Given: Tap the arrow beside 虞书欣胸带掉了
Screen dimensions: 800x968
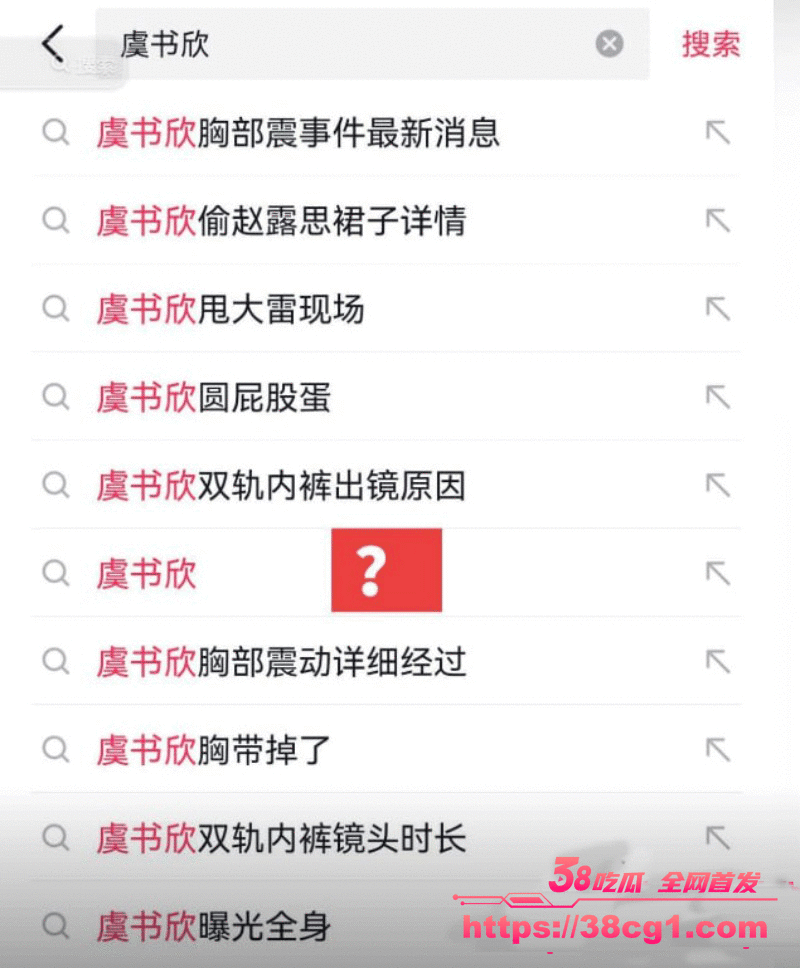Looking at the screenshot, I should [x=717, y=749].
